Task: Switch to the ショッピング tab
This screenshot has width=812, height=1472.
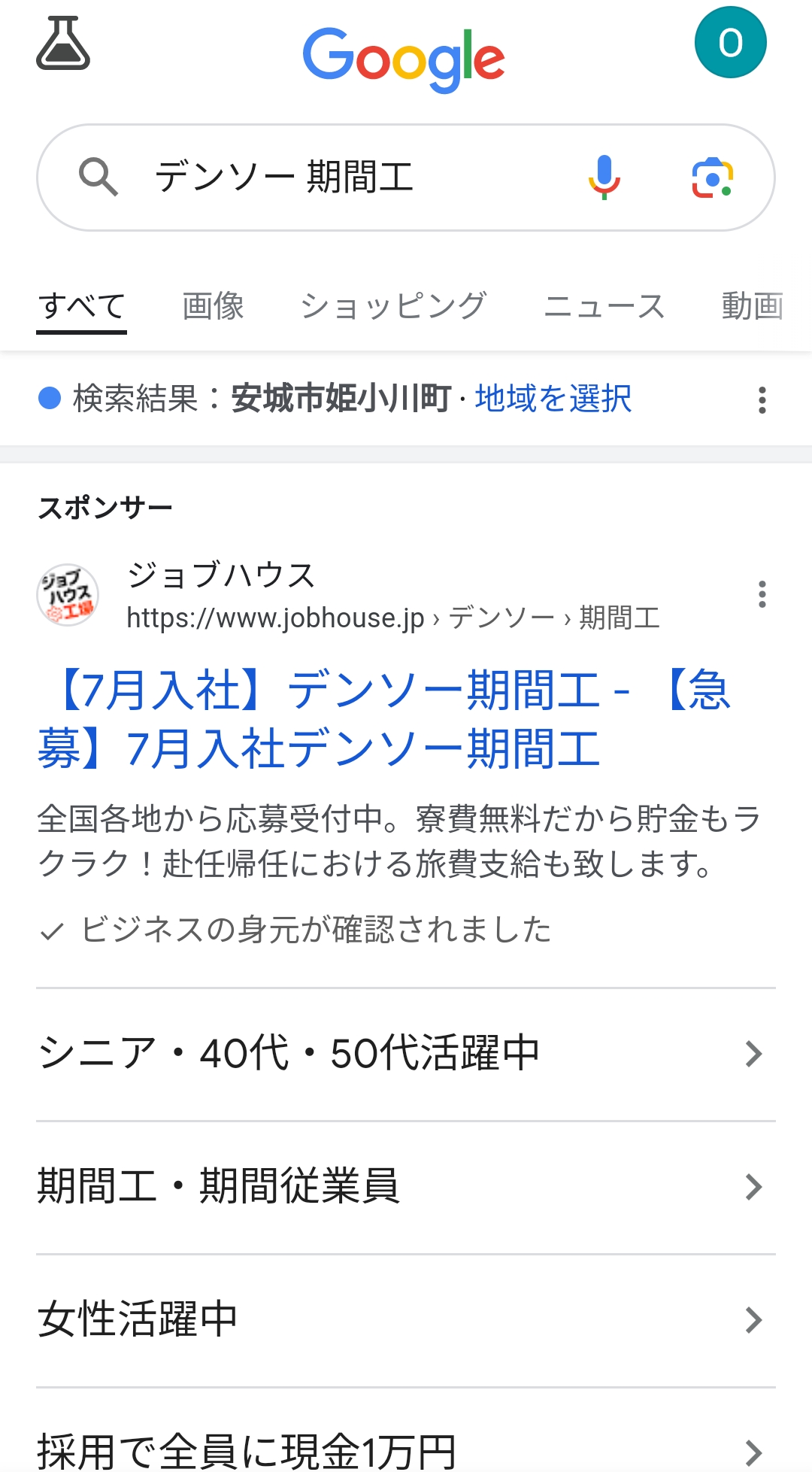Action: point(393,306)
